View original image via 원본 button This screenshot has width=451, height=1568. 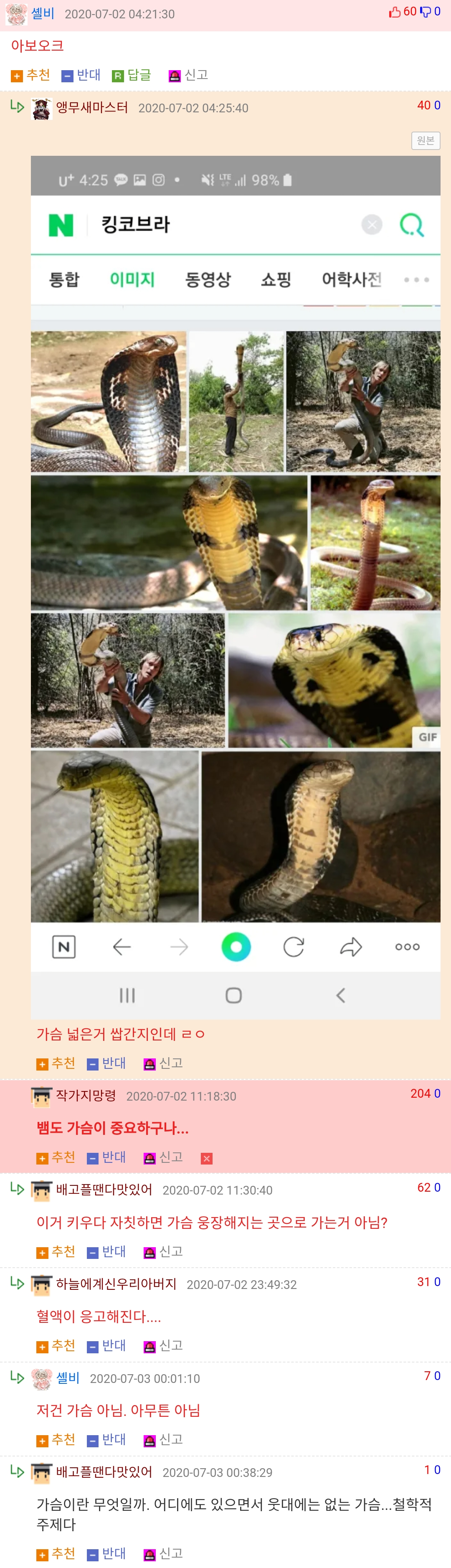(425, 141)
